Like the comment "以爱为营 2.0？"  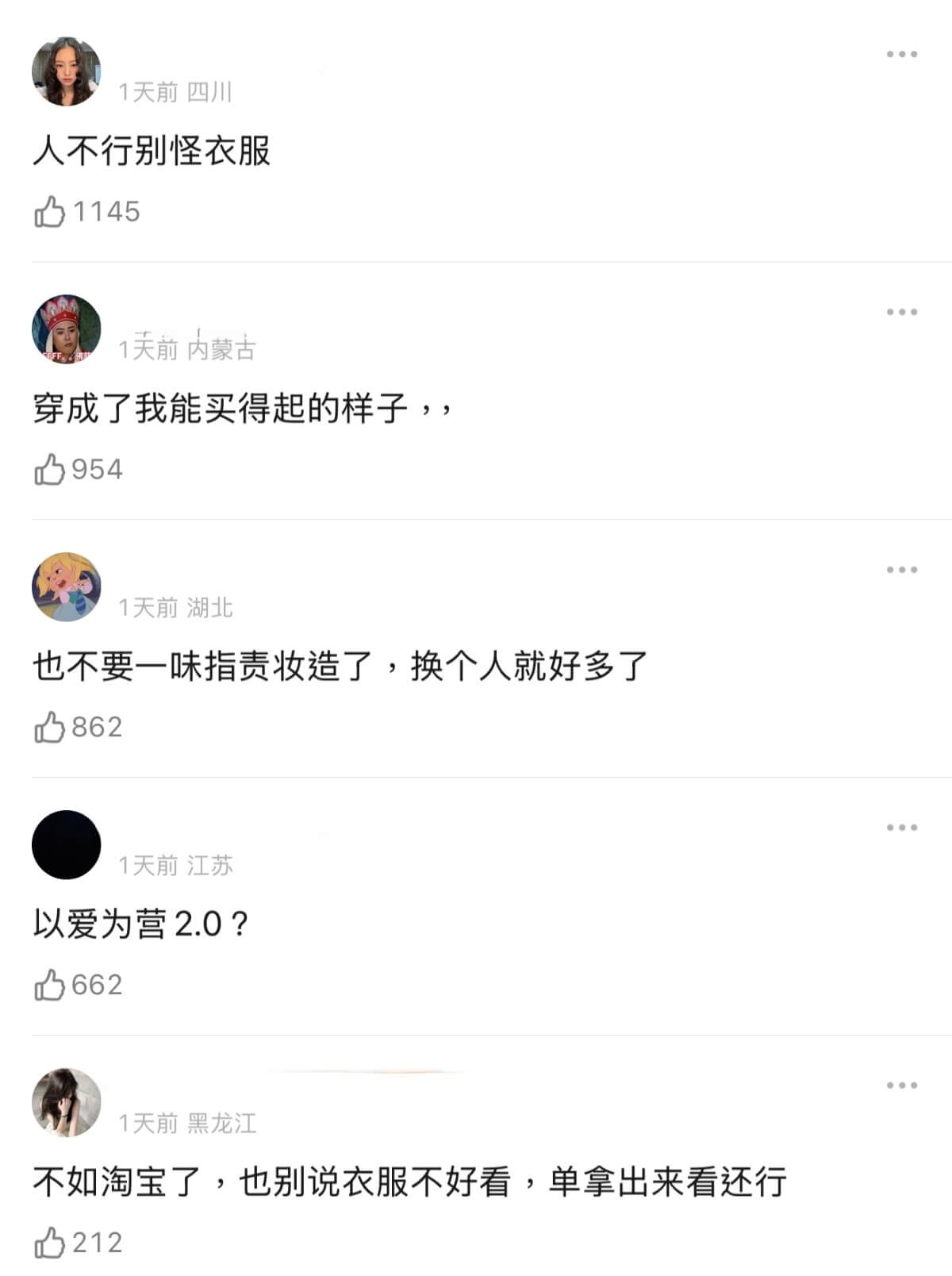49,986
